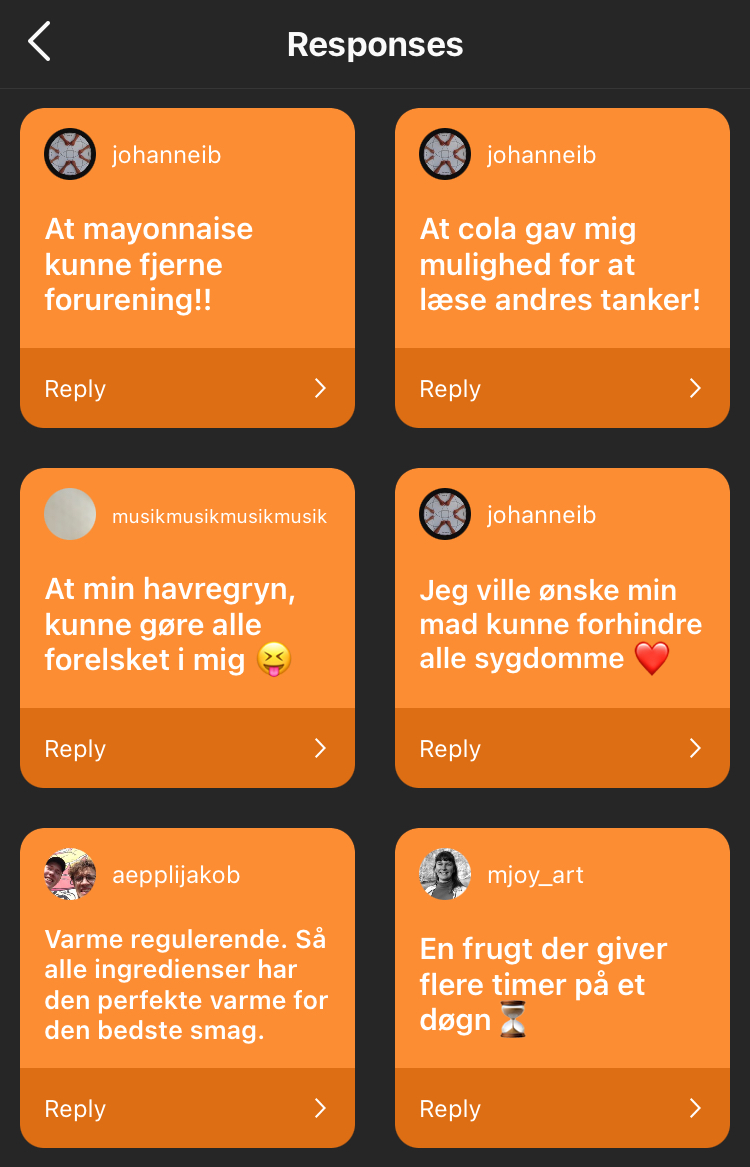Open the cola response card by johanneib
Screen dimensions: 750x1167
tap(562, 264)
